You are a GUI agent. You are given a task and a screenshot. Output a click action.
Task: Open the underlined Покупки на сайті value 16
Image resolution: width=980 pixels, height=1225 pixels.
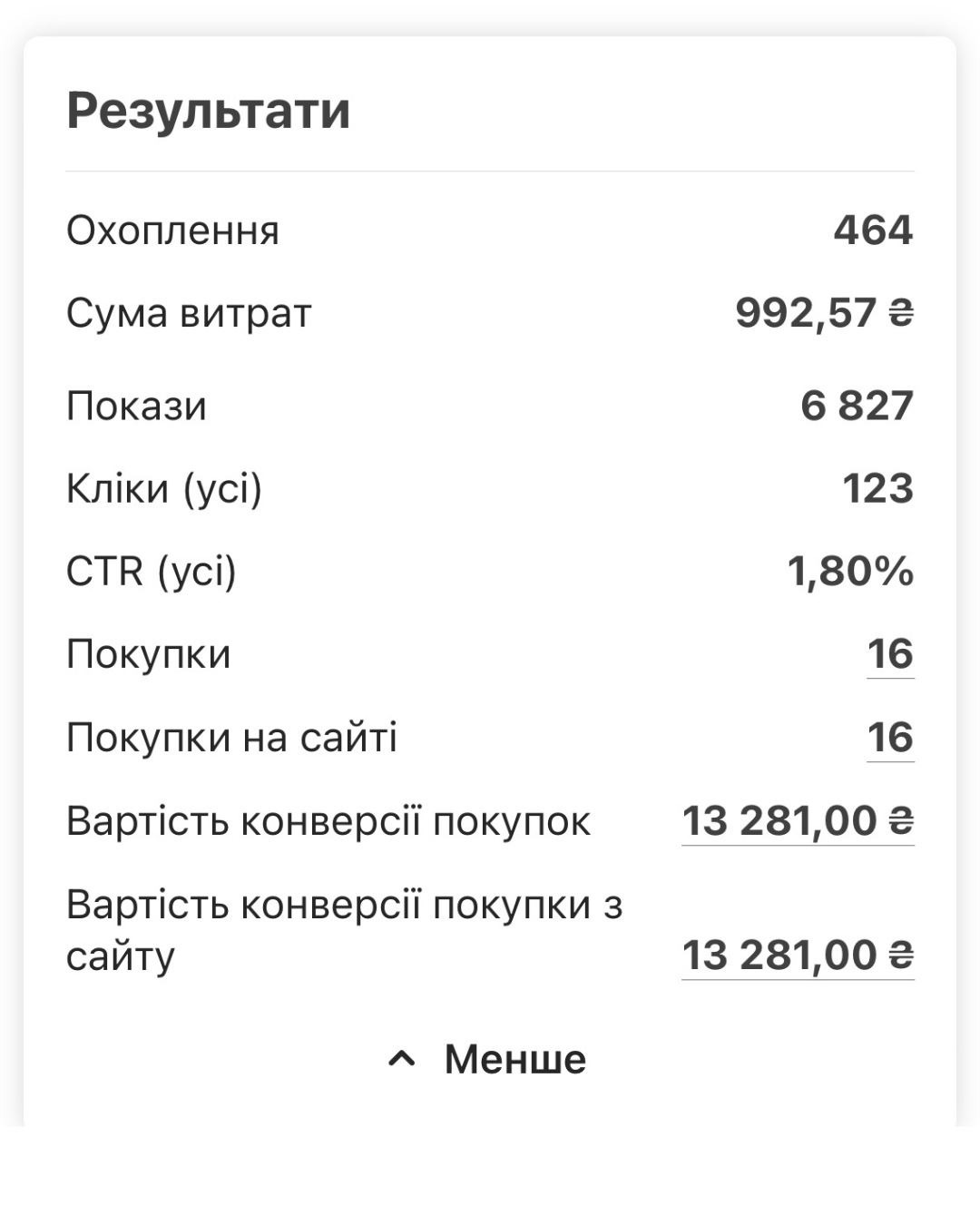(890, 738)
